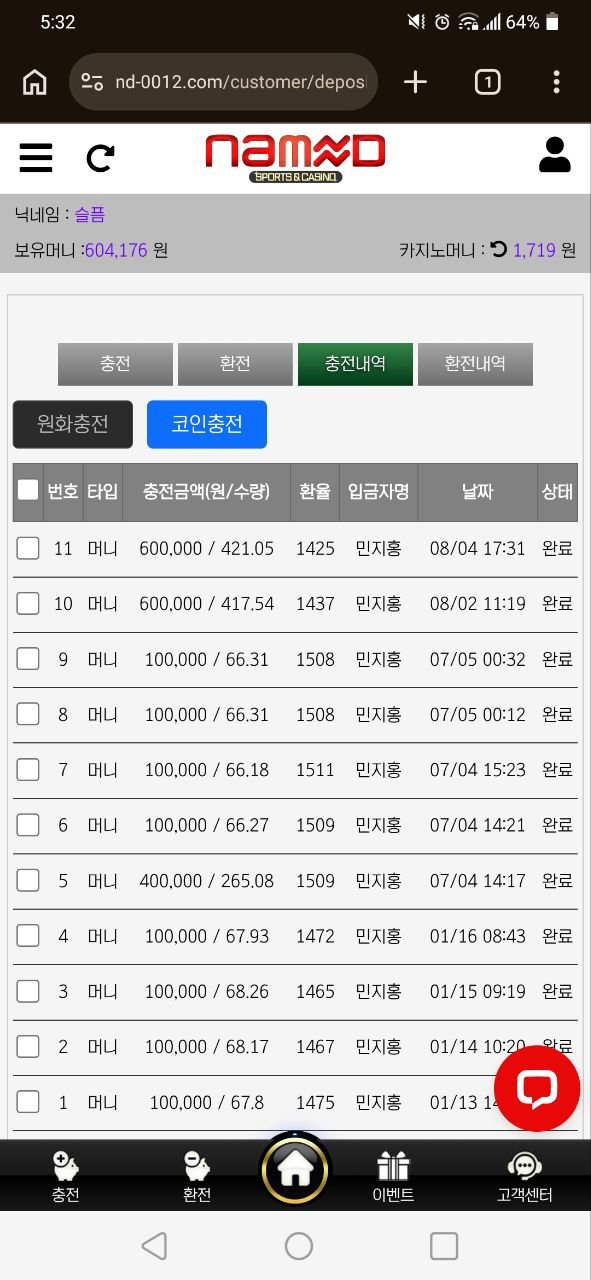Choose the 원화충전 button
This screenshot has height=1280, width=591.
click(x=73, y=424)
